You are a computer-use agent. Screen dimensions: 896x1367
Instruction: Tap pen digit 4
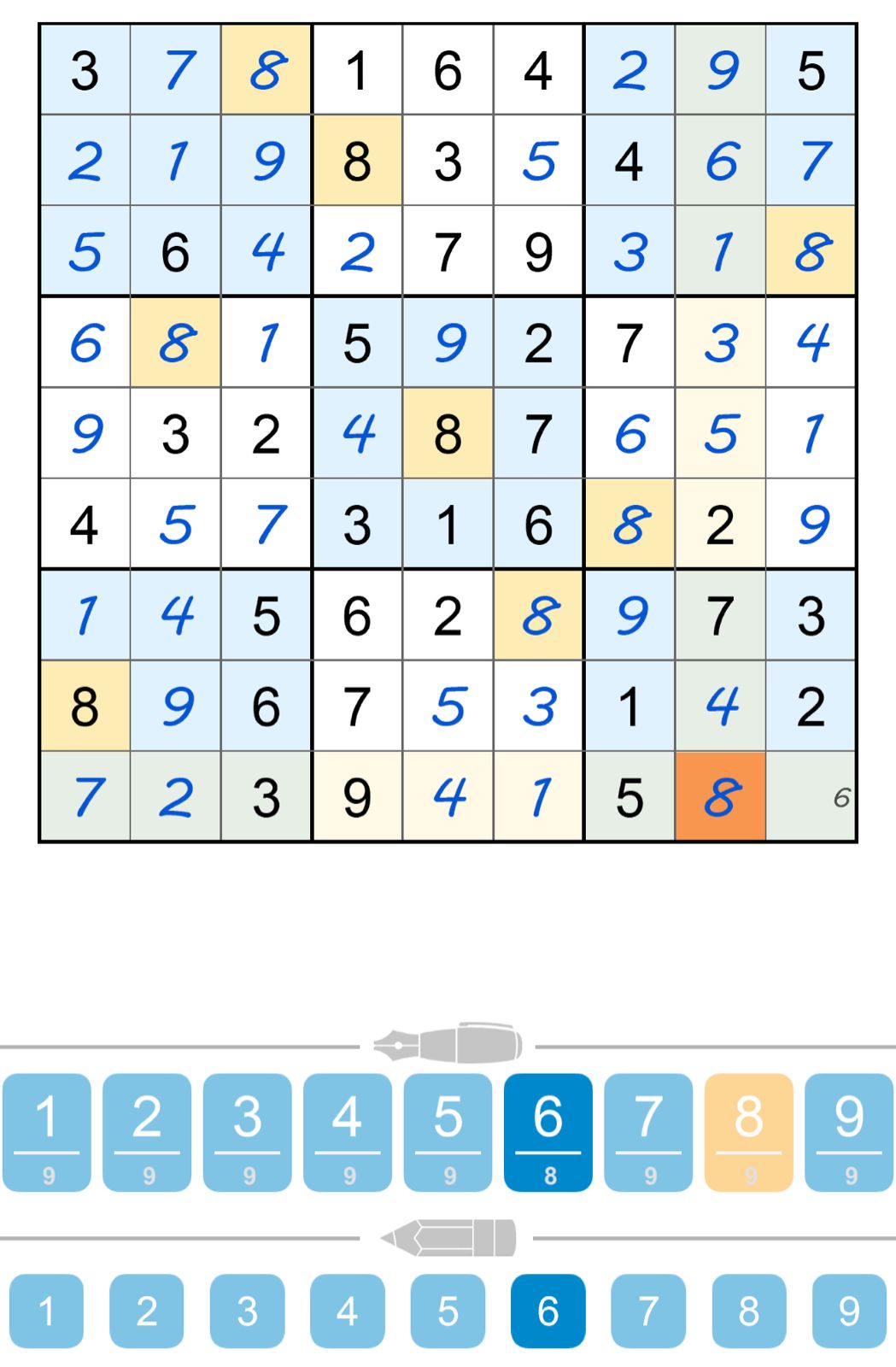tap(348, 1131)
